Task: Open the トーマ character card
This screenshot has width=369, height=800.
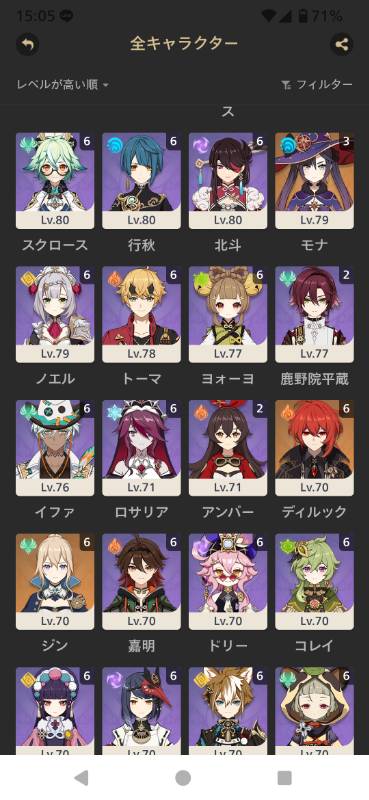Action: pyautogui.click(x=141, y=314)
